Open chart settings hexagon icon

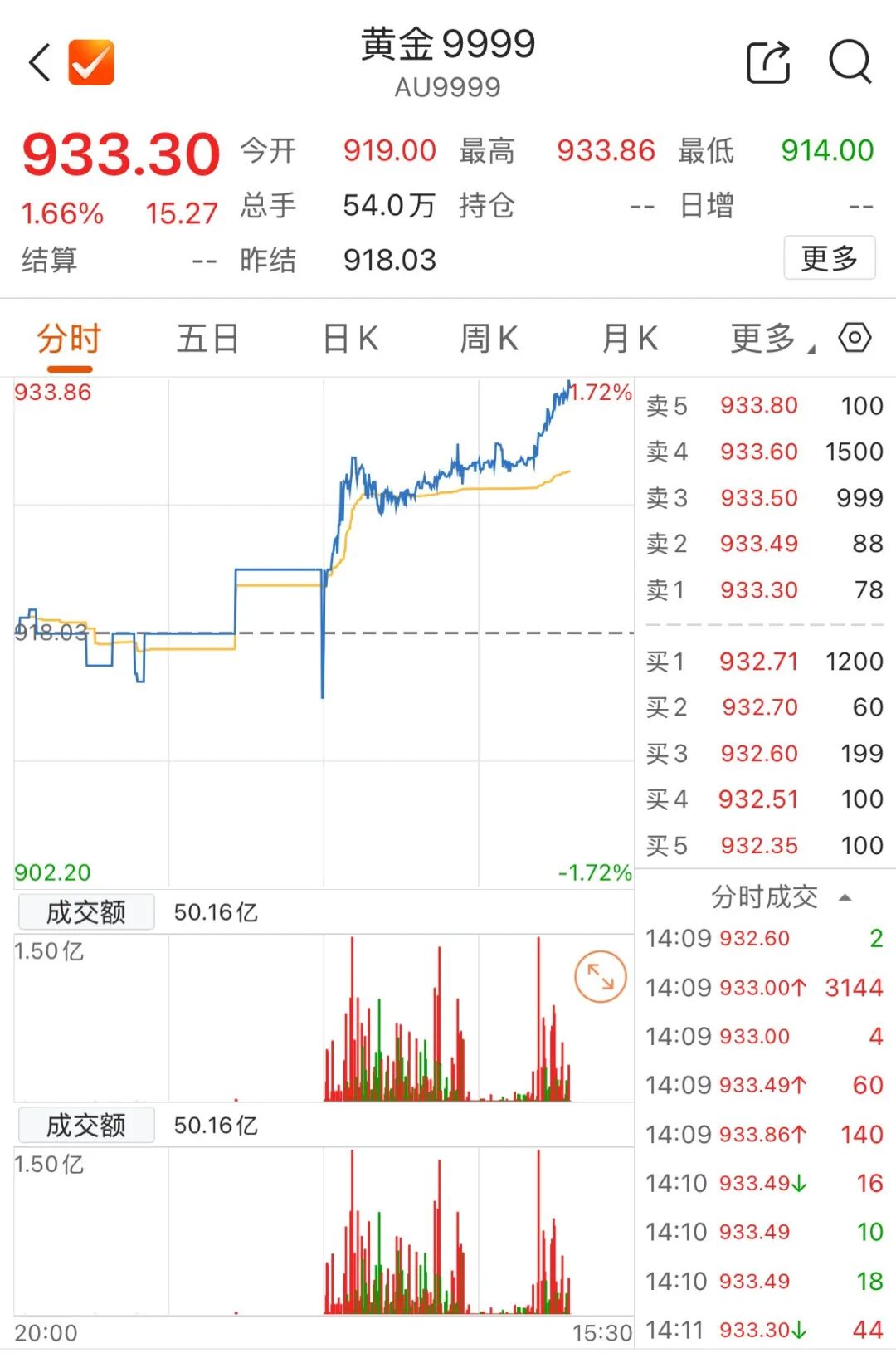[855, 338]
